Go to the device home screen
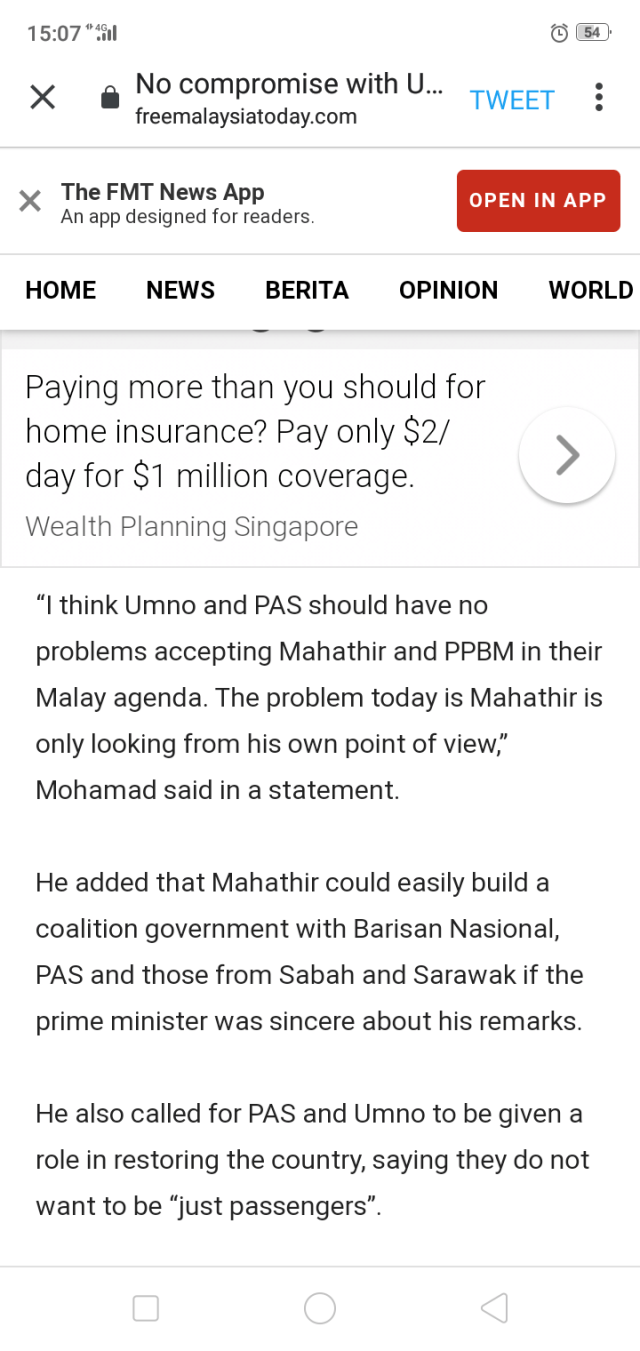The image size is (640, 1351). pos(320,1308)
